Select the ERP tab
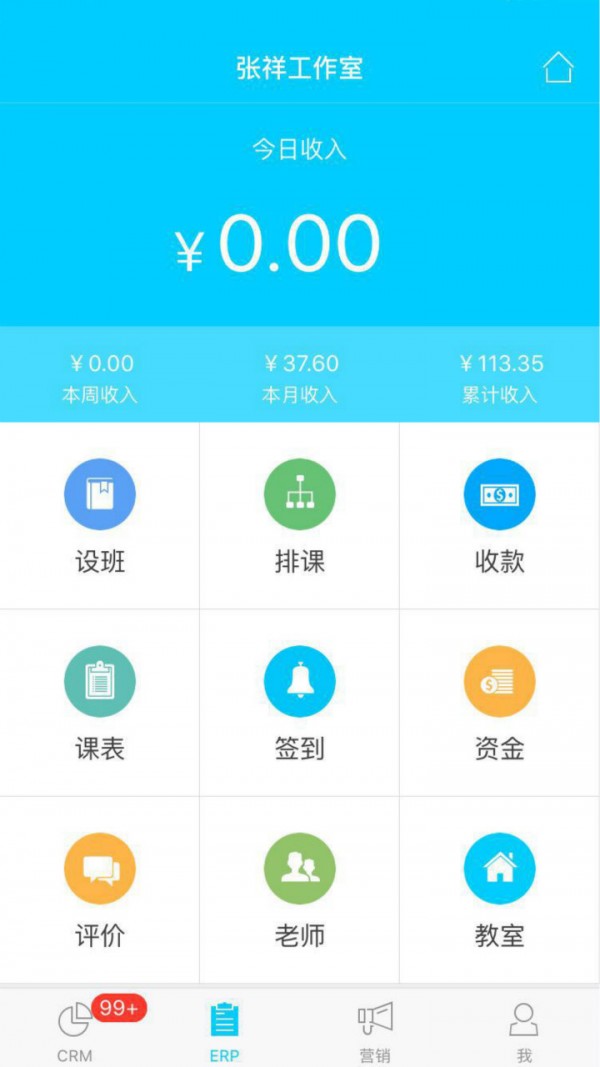 [x=225, y=1030]
